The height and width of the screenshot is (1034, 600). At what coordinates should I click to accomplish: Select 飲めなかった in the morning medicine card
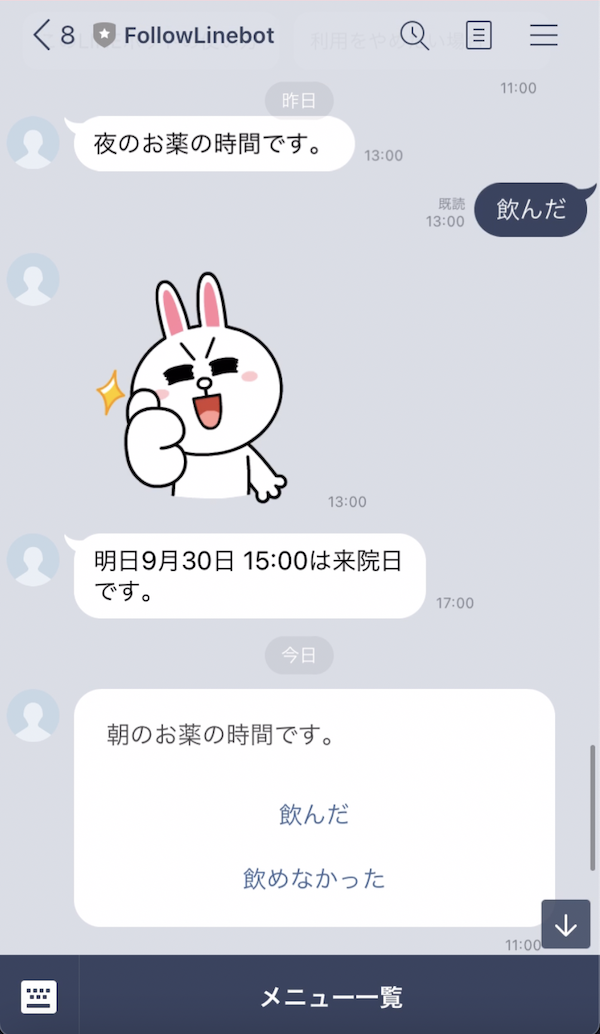(314, 879)
